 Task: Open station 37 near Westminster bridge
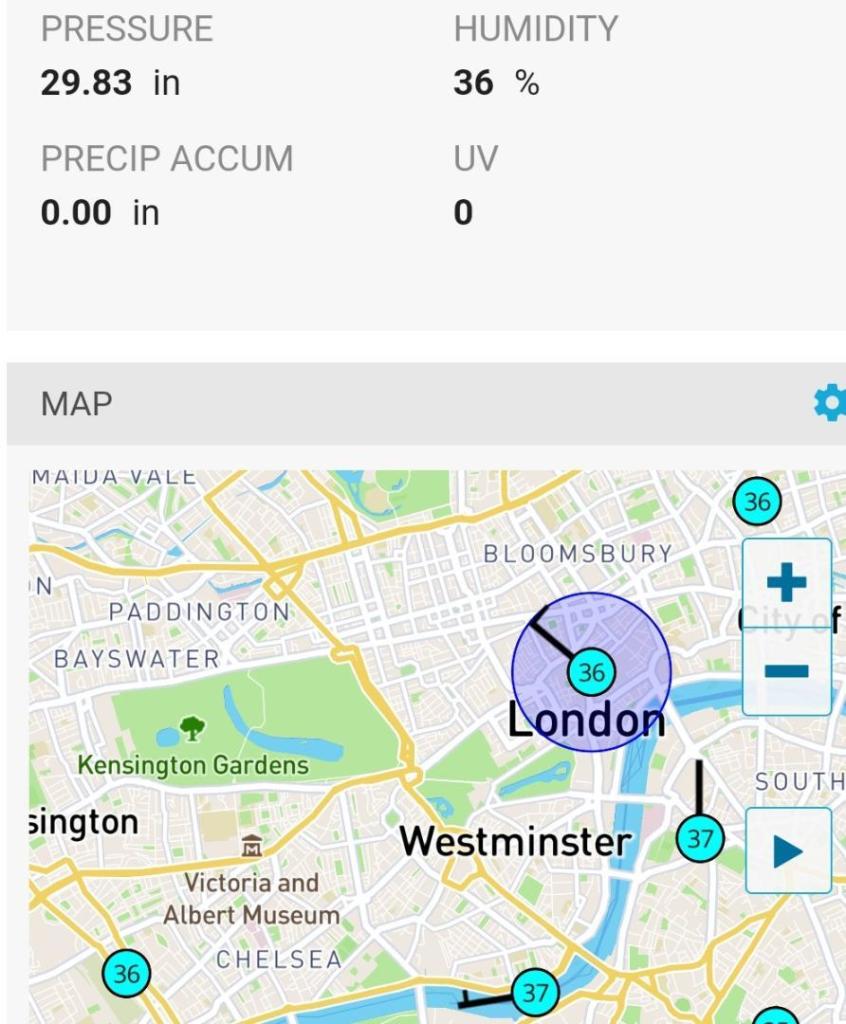tap(699, 837)
